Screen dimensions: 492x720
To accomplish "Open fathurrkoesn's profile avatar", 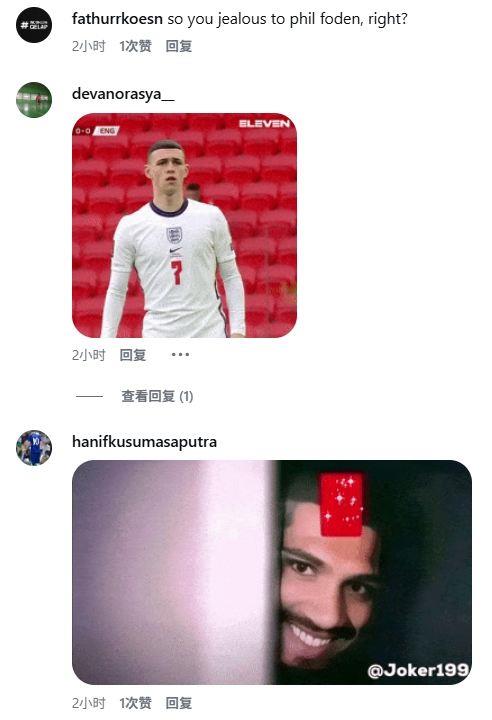I will 34,25.
